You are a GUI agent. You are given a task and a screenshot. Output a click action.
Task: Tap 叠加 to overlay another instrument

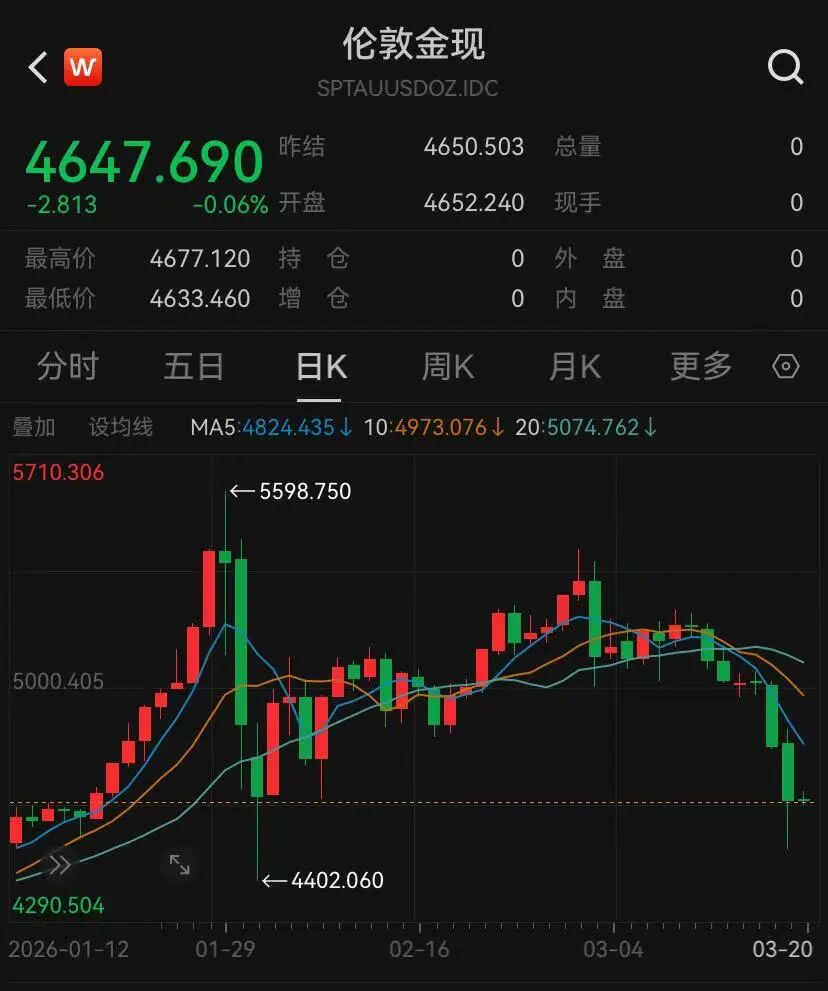click(34, 427)
